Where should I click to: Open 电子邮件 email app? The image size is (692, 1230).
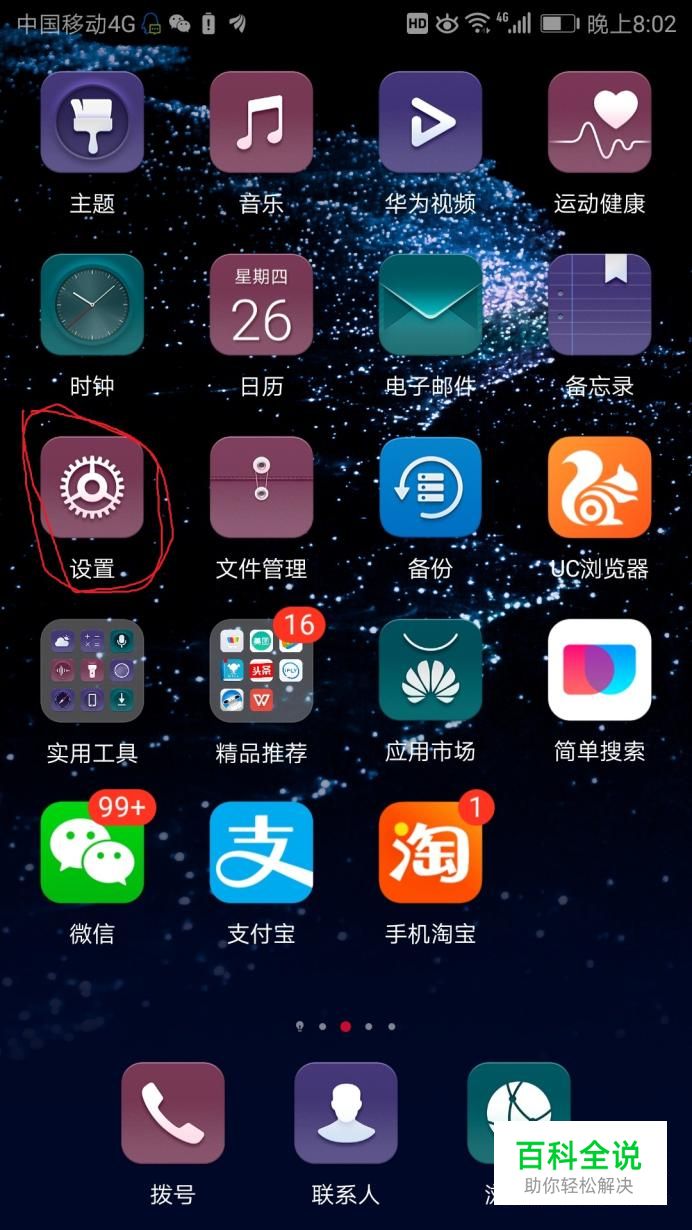click(430, 305)
